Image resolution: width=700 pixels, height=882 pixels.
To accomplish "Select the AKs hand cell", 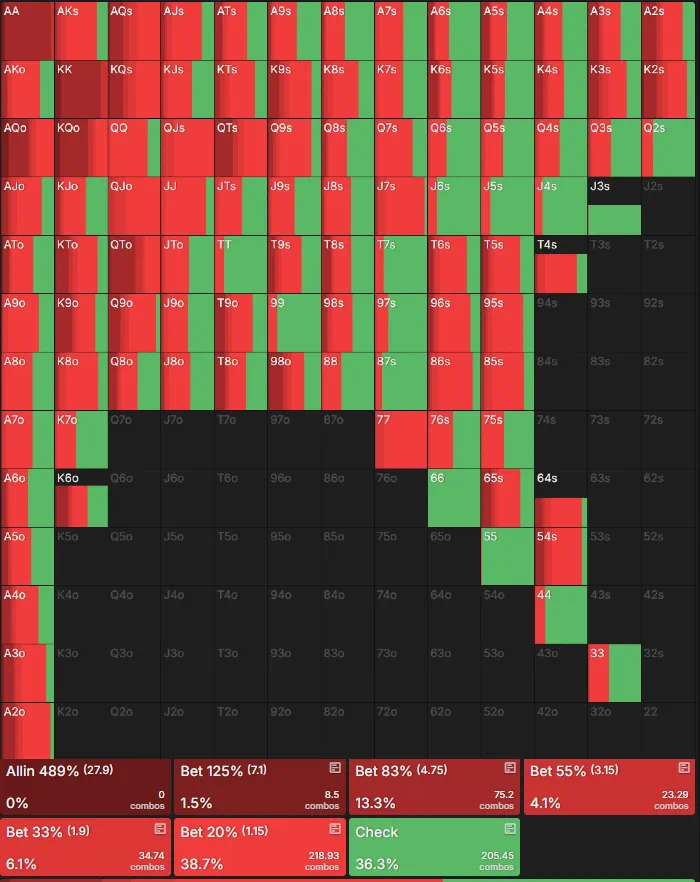I will pos(81,31).
